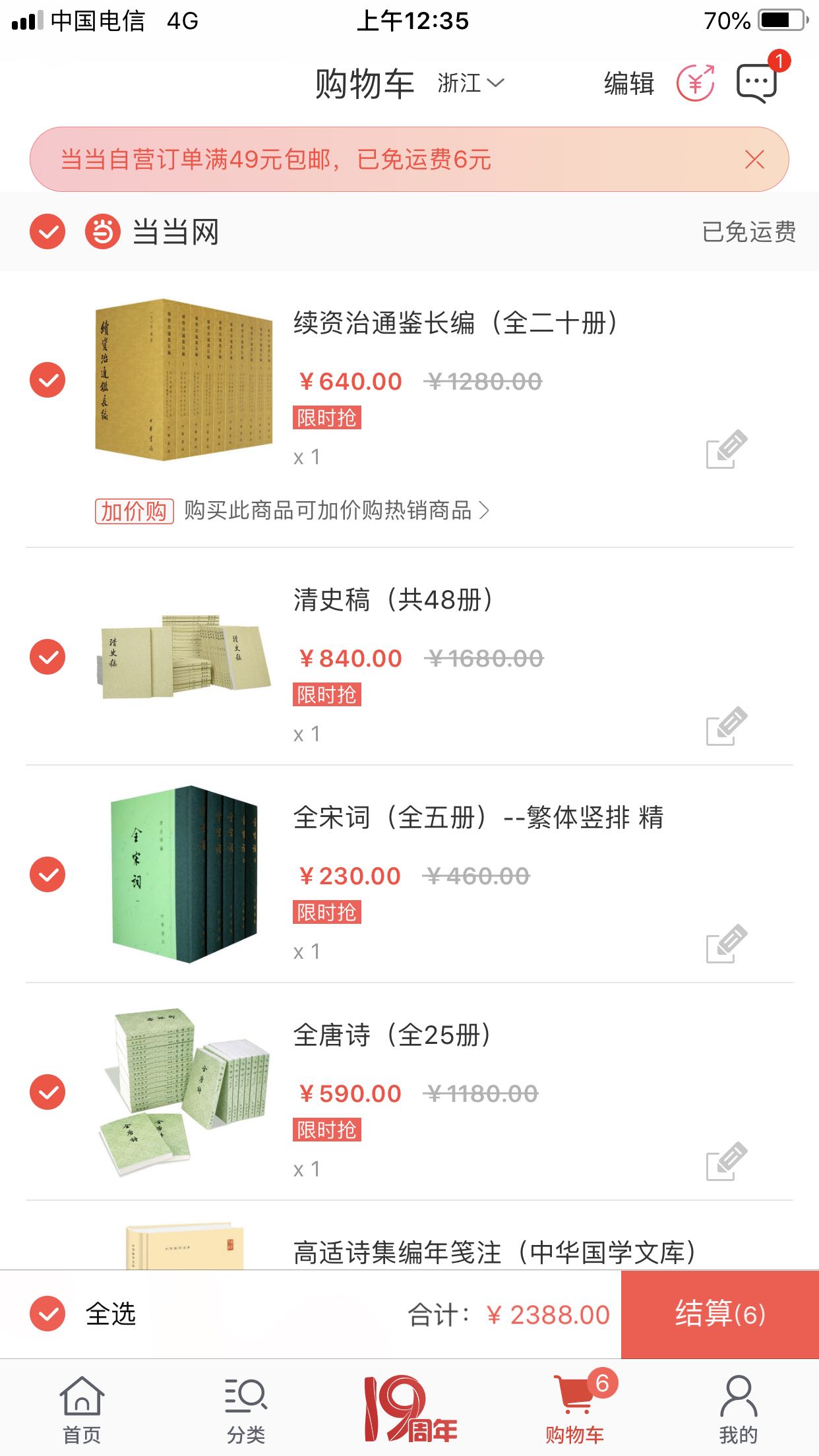This screenshot has width=819, height=1456.
Task: Edit the 全宋词 cart item
Action: (726, 944)
